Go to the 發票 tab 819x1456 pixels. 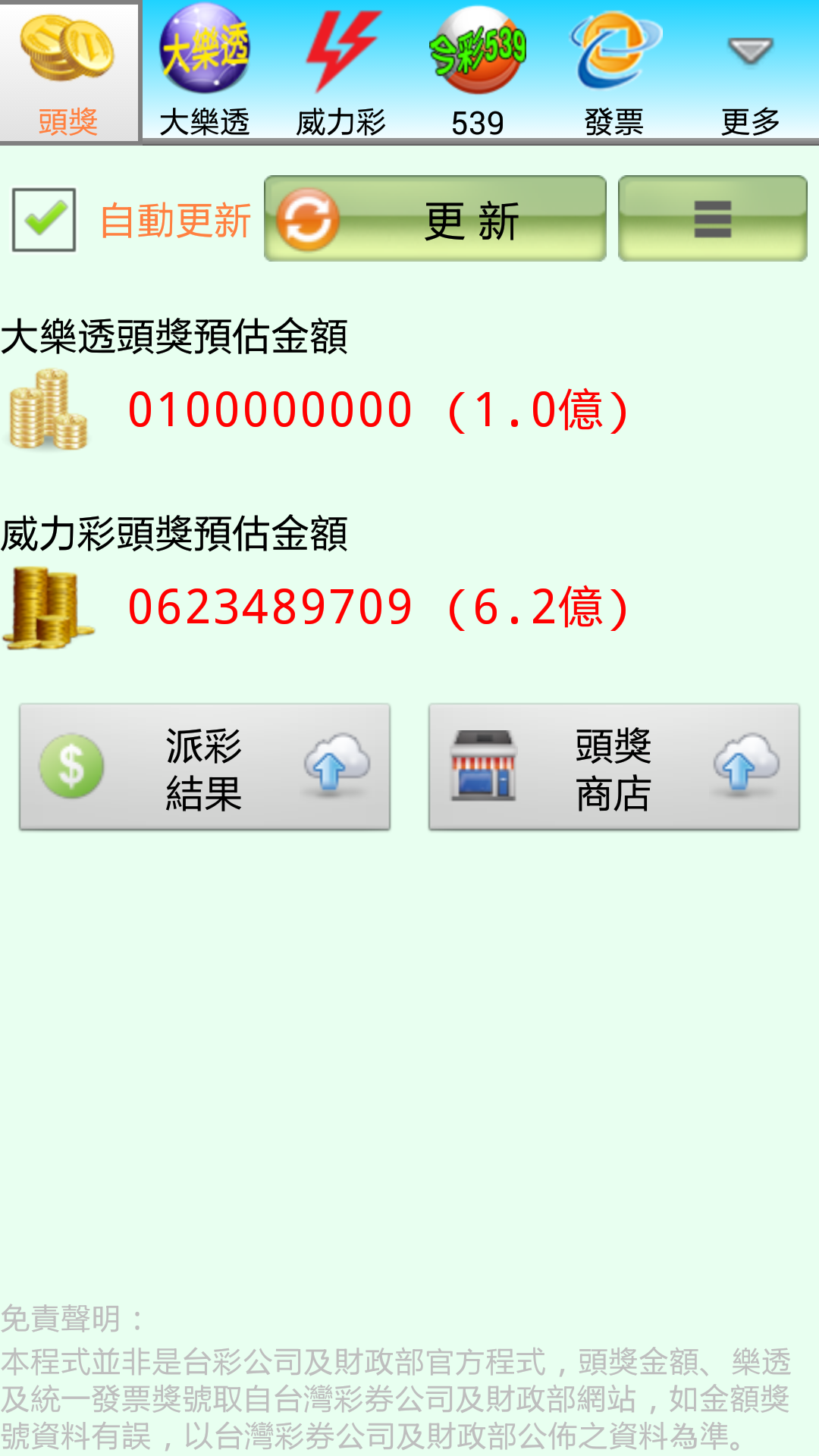[614, 71]
